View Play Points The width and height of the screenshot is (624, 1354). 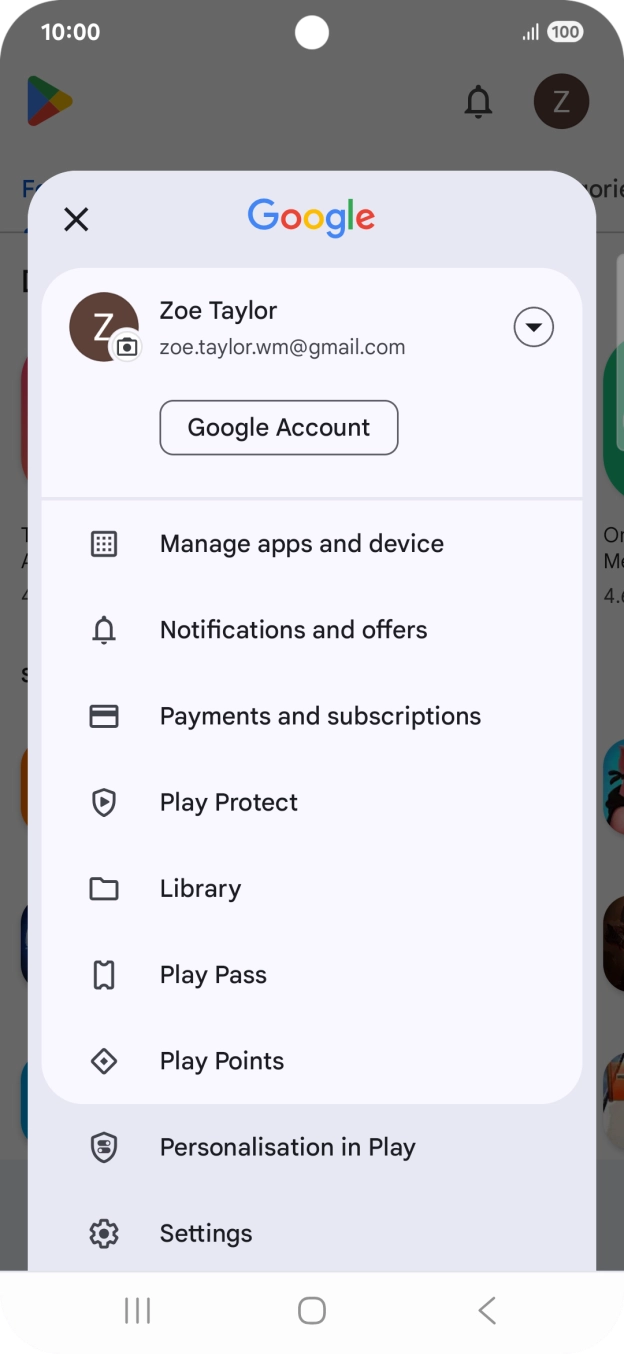point(222,1061)
